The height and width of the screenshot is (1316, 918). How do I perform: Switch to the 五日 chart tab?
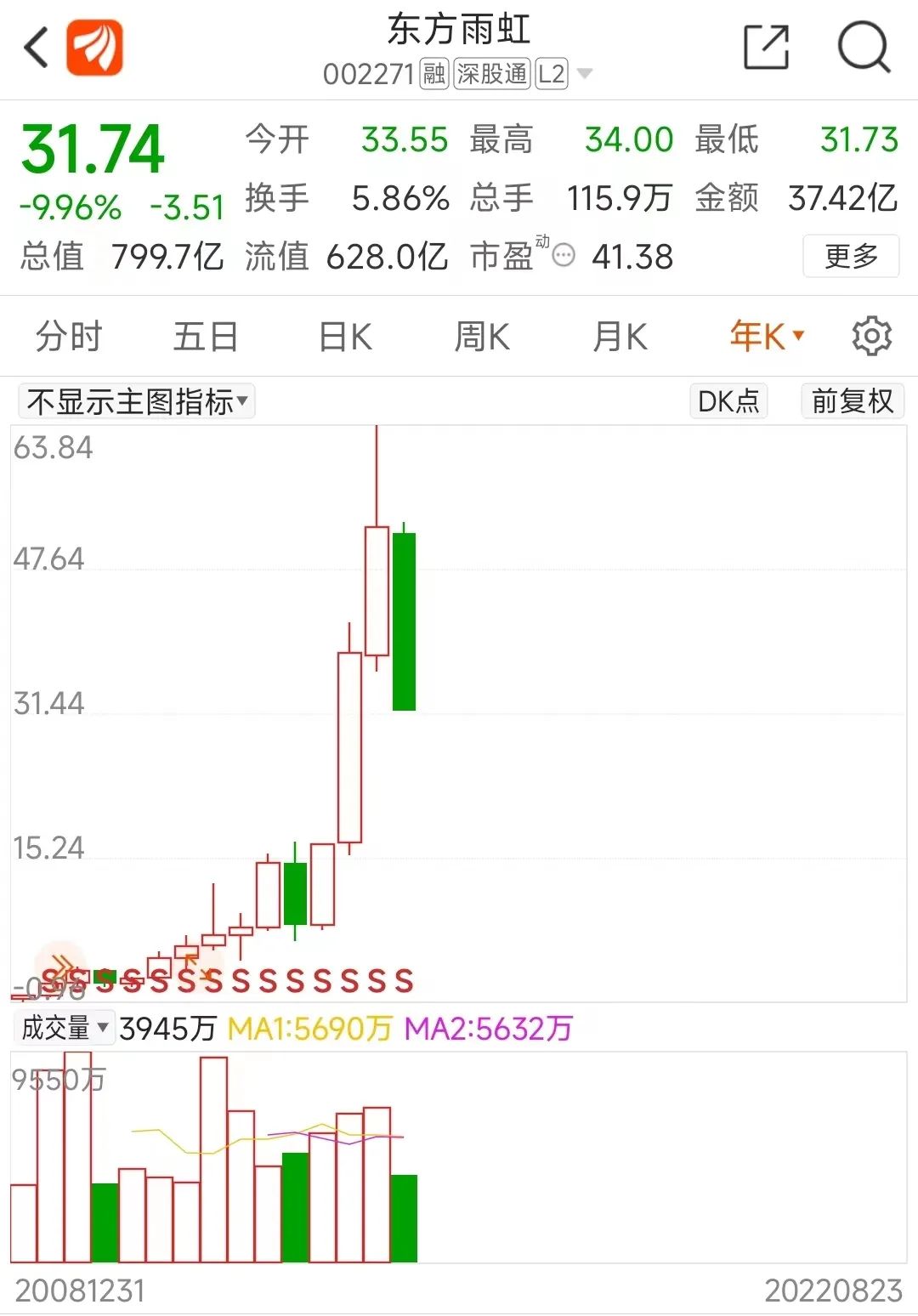(206, 337)
